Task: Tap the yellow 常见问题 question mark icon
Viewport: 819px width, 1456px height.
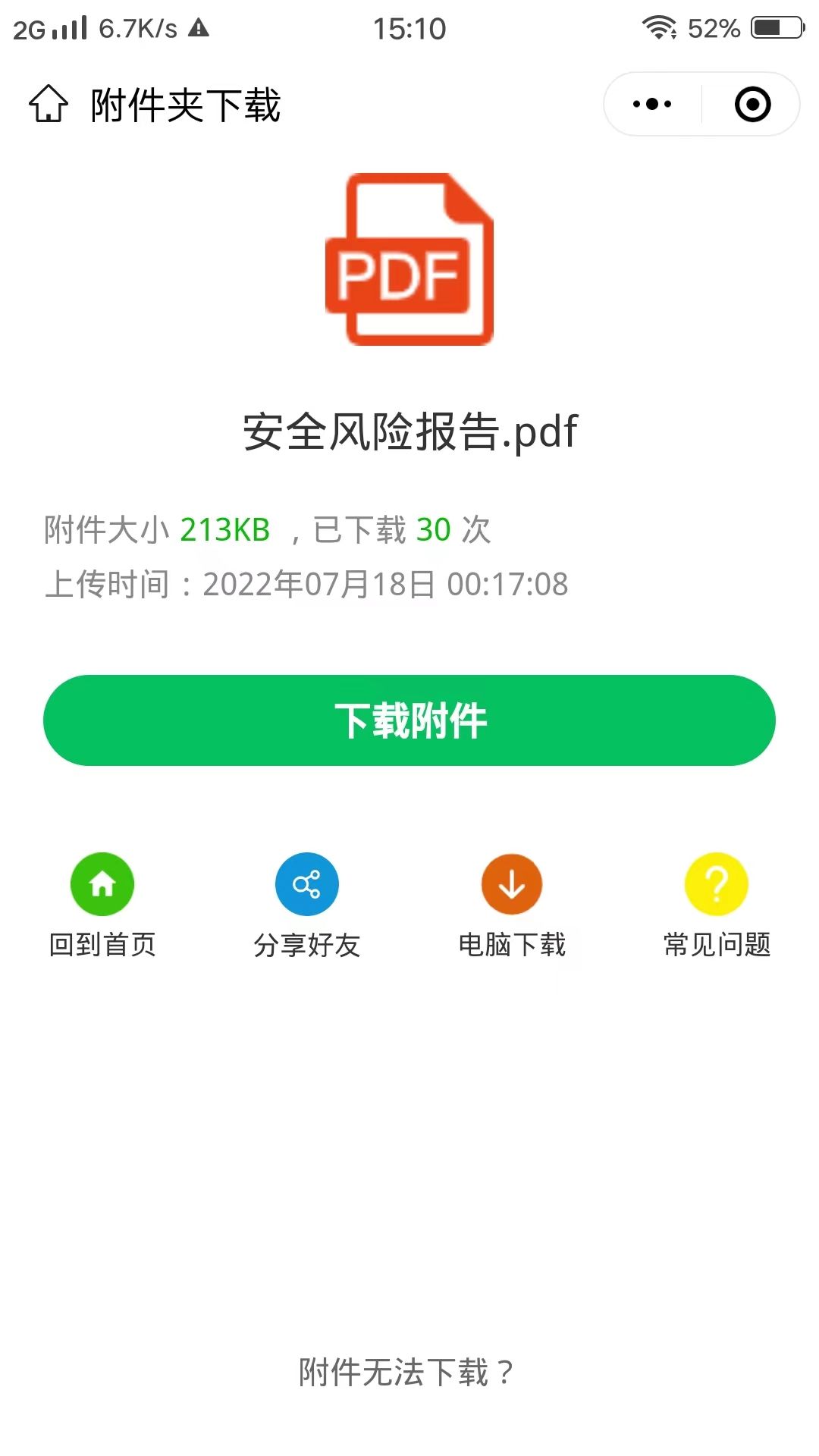Action: pos(717,883)
